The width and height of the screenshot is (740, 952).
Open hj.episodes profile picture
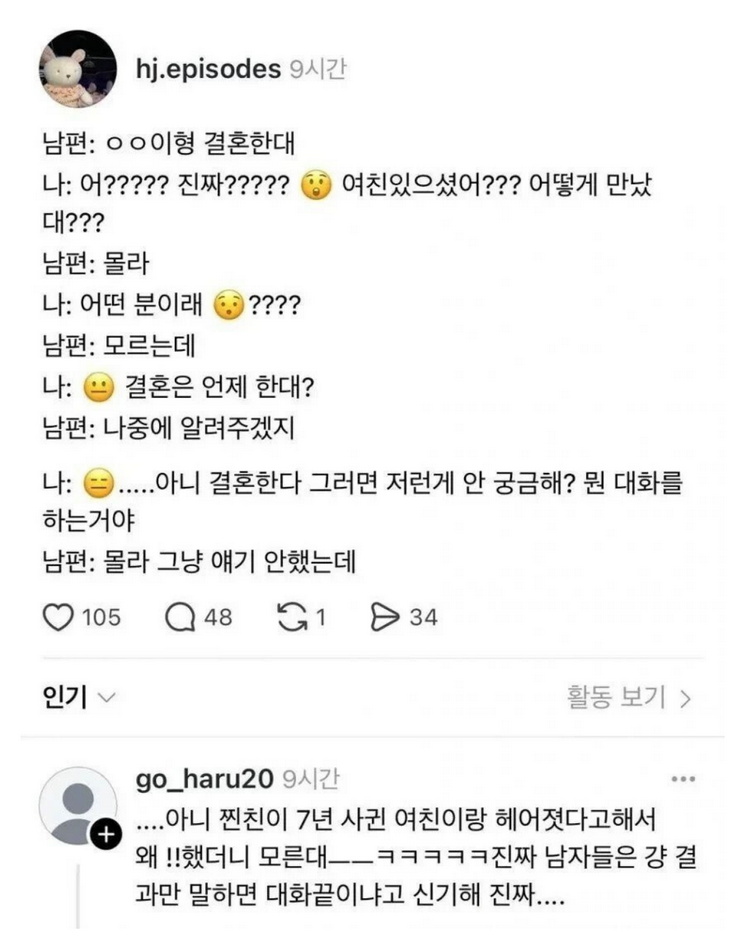point(78,69)
